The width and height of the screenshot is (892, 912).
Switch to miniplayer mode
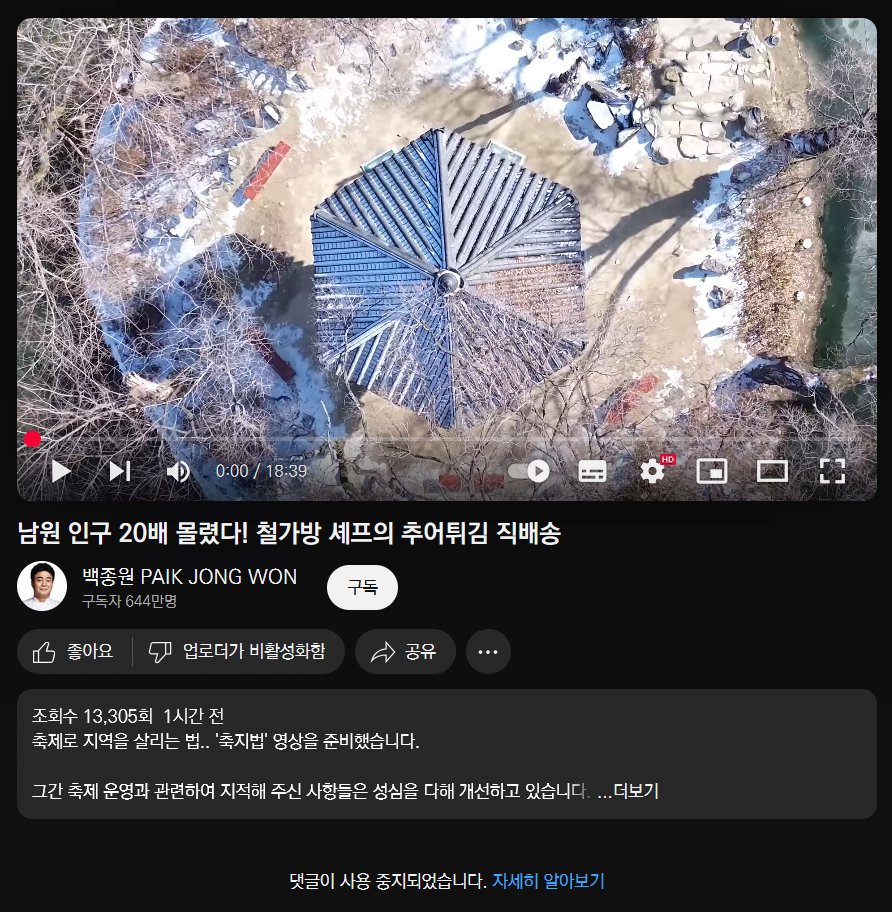click(712, 471)
